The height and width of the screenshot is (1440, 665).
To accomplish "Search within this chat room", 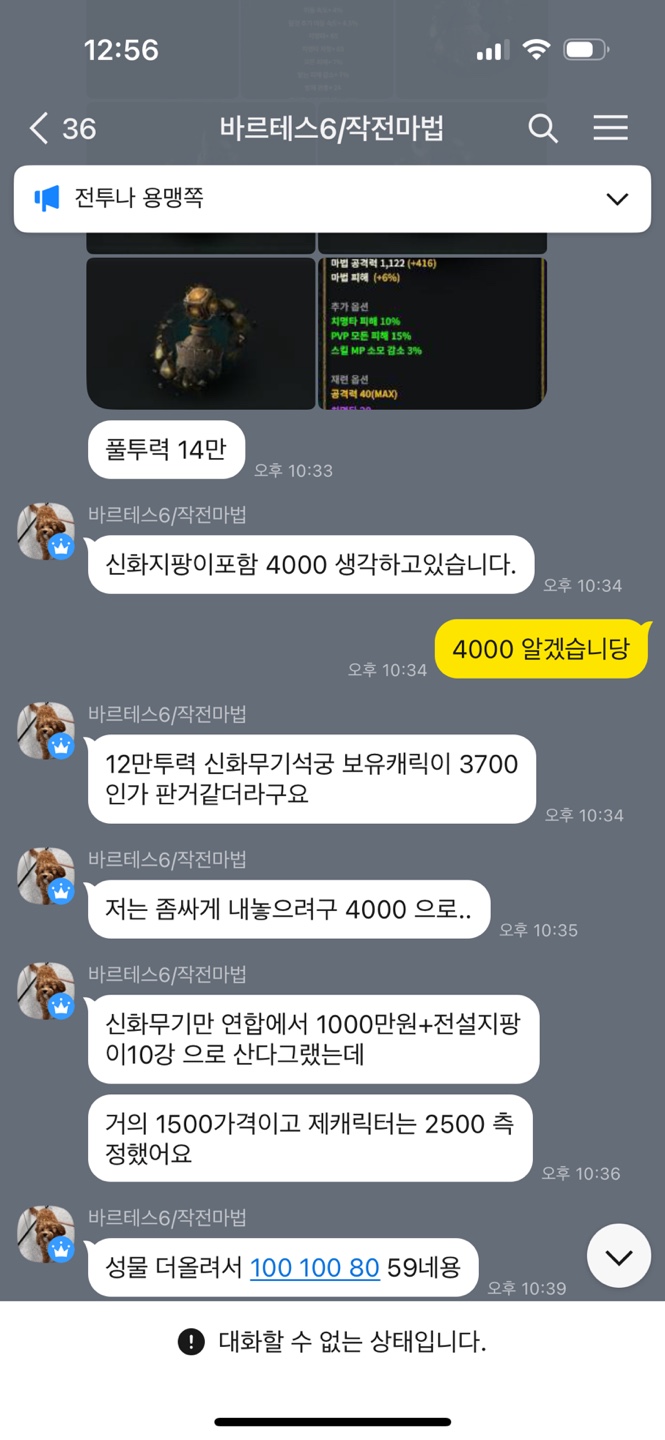I will click(x=542, y=128).
